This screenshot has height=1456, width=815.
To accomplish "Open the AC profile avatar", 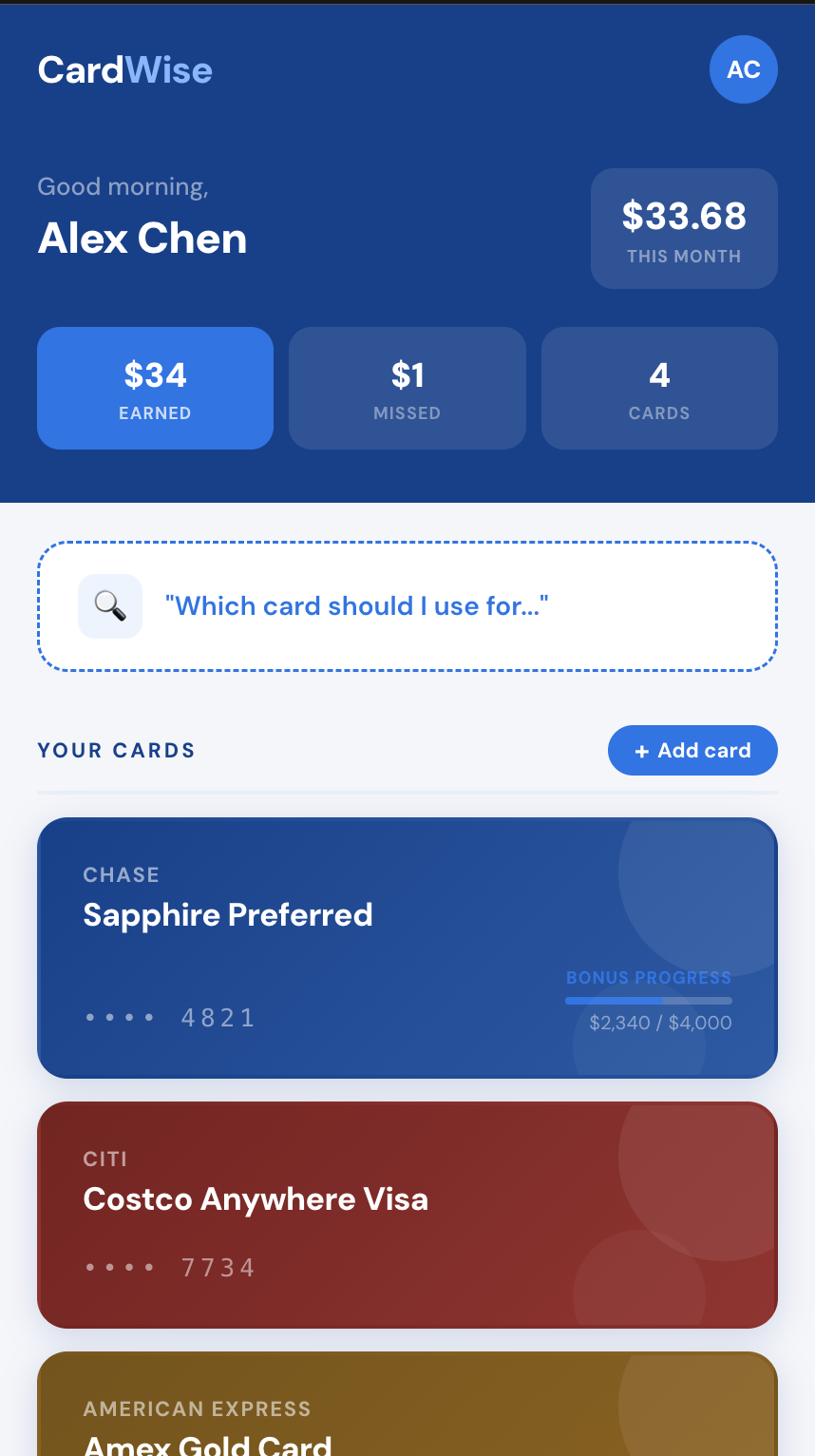I will point(743,69).
